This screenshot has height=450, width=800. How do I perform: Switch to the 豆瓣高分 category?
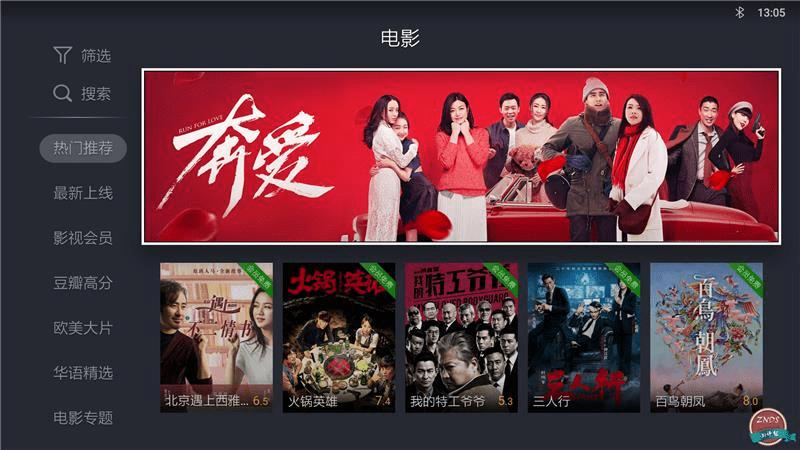83,283
